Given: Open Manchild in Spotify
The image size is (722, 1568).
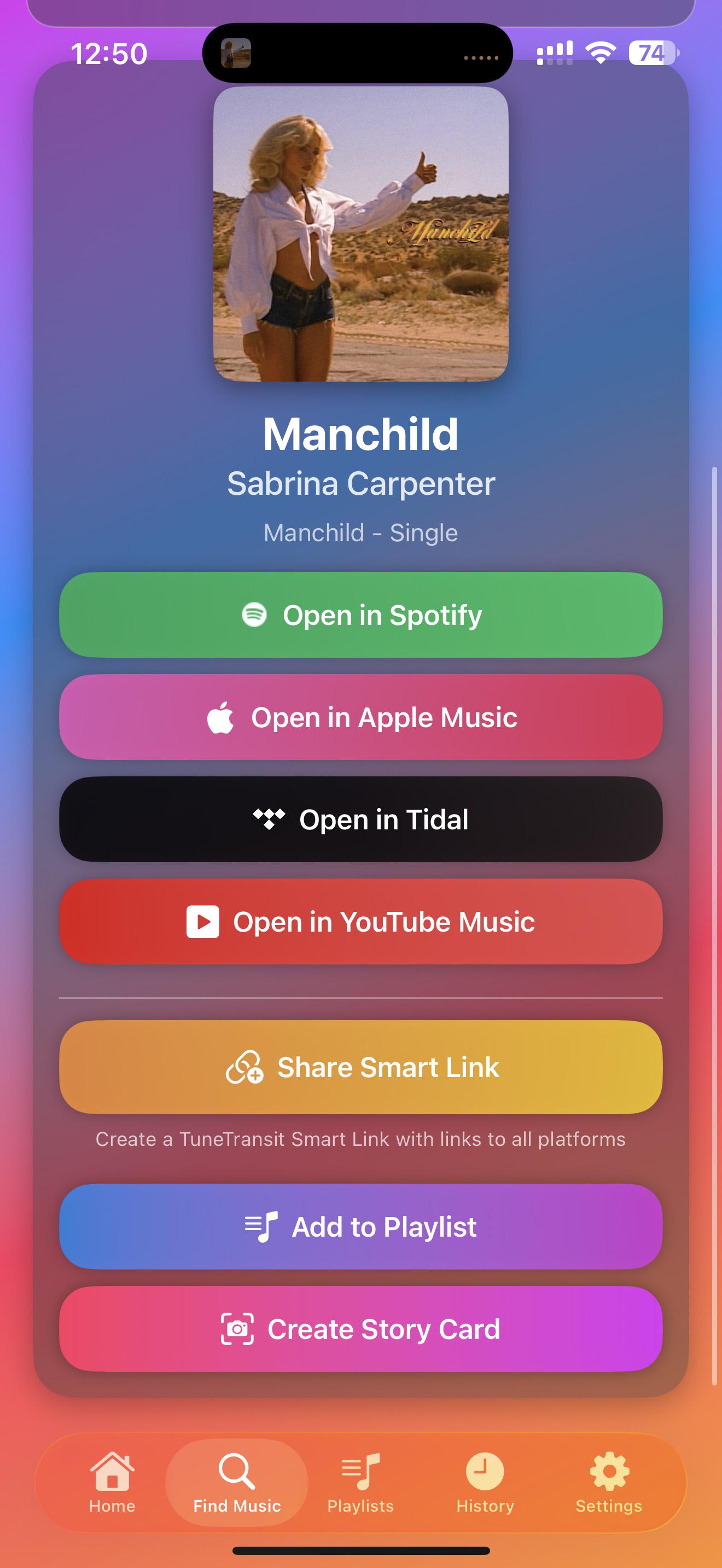Looking at the screenshot, I should (360, 615).
